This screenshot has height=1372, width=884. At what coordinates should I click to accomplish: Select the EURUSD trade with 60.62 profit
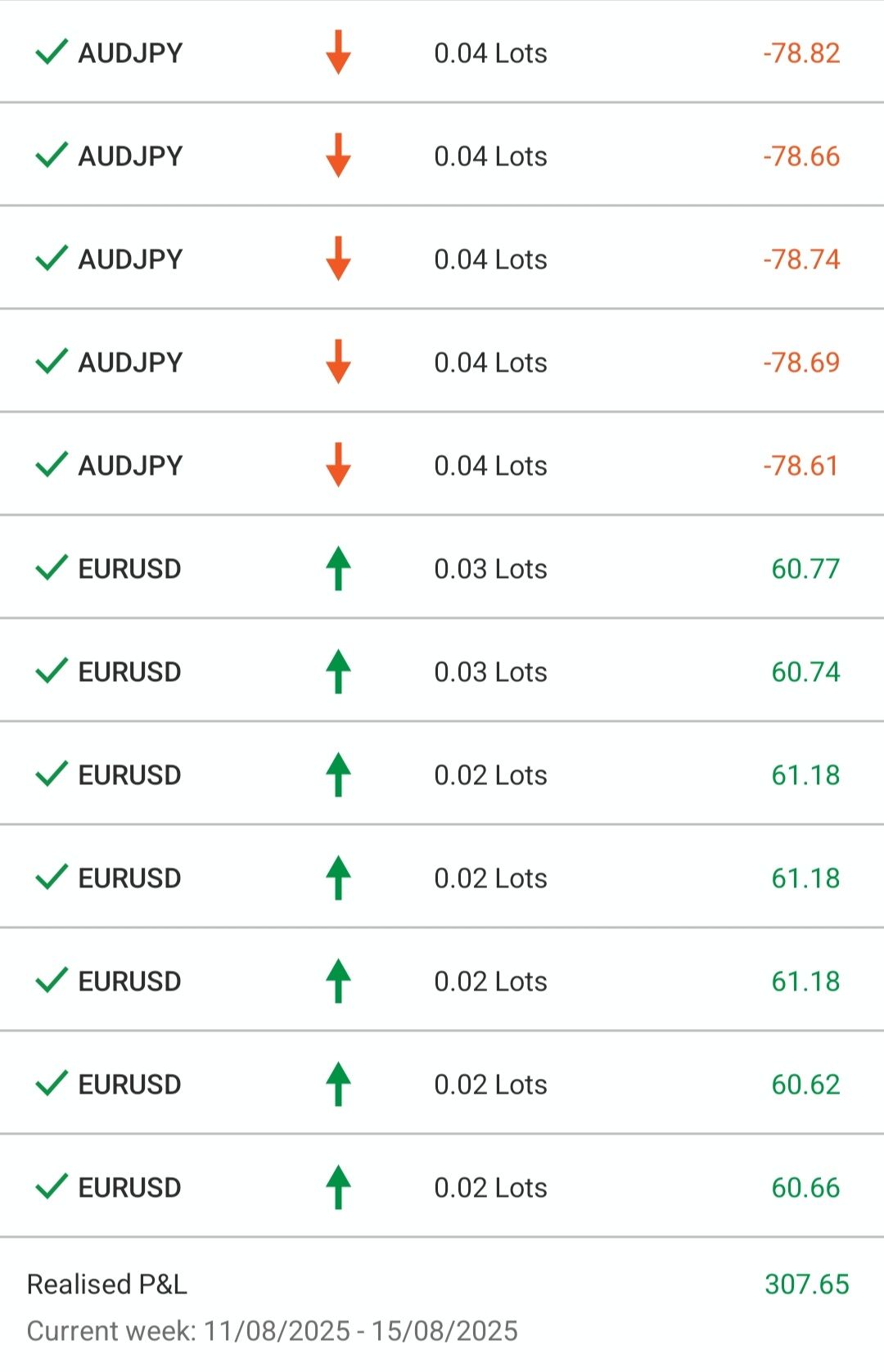(442, 1085)
